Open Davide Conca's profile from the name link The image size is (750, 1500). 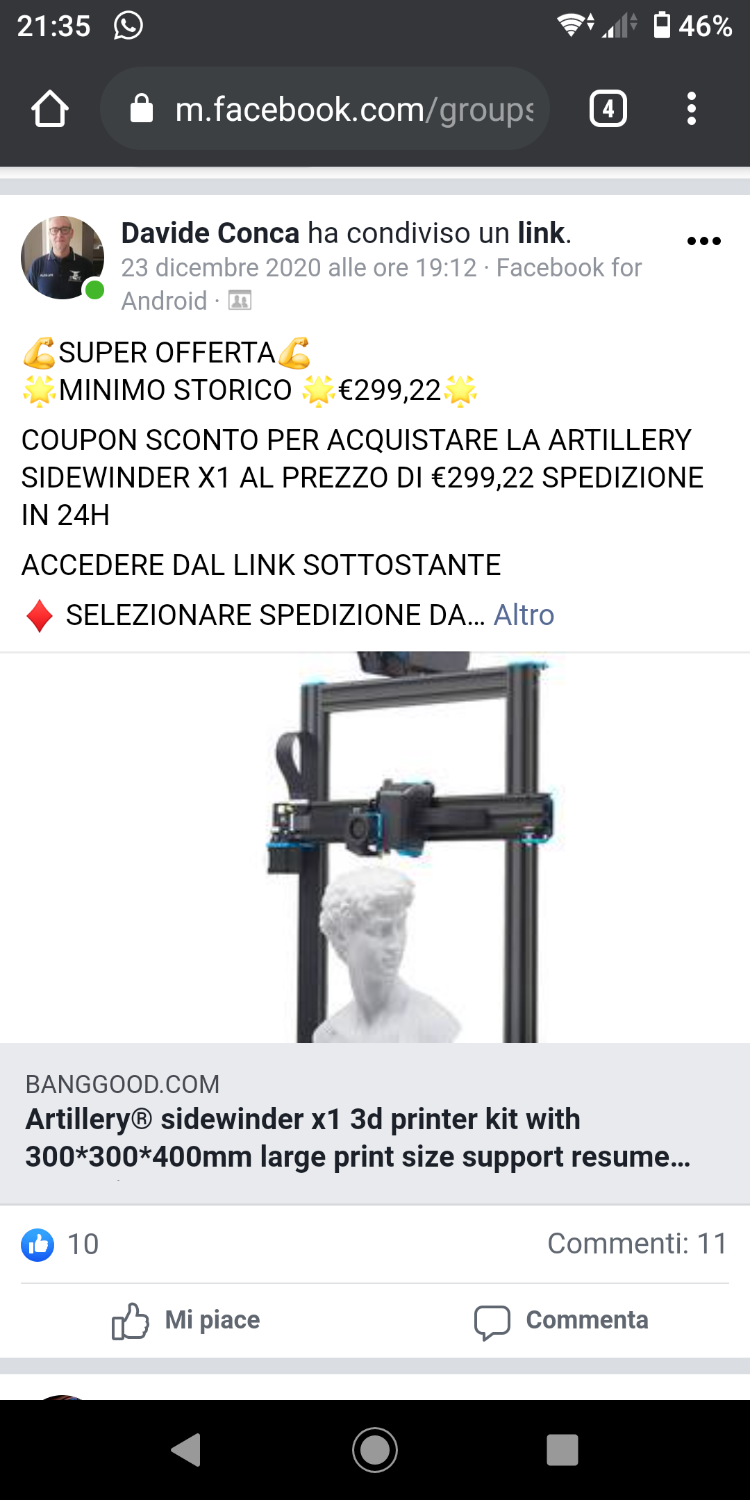210,233
